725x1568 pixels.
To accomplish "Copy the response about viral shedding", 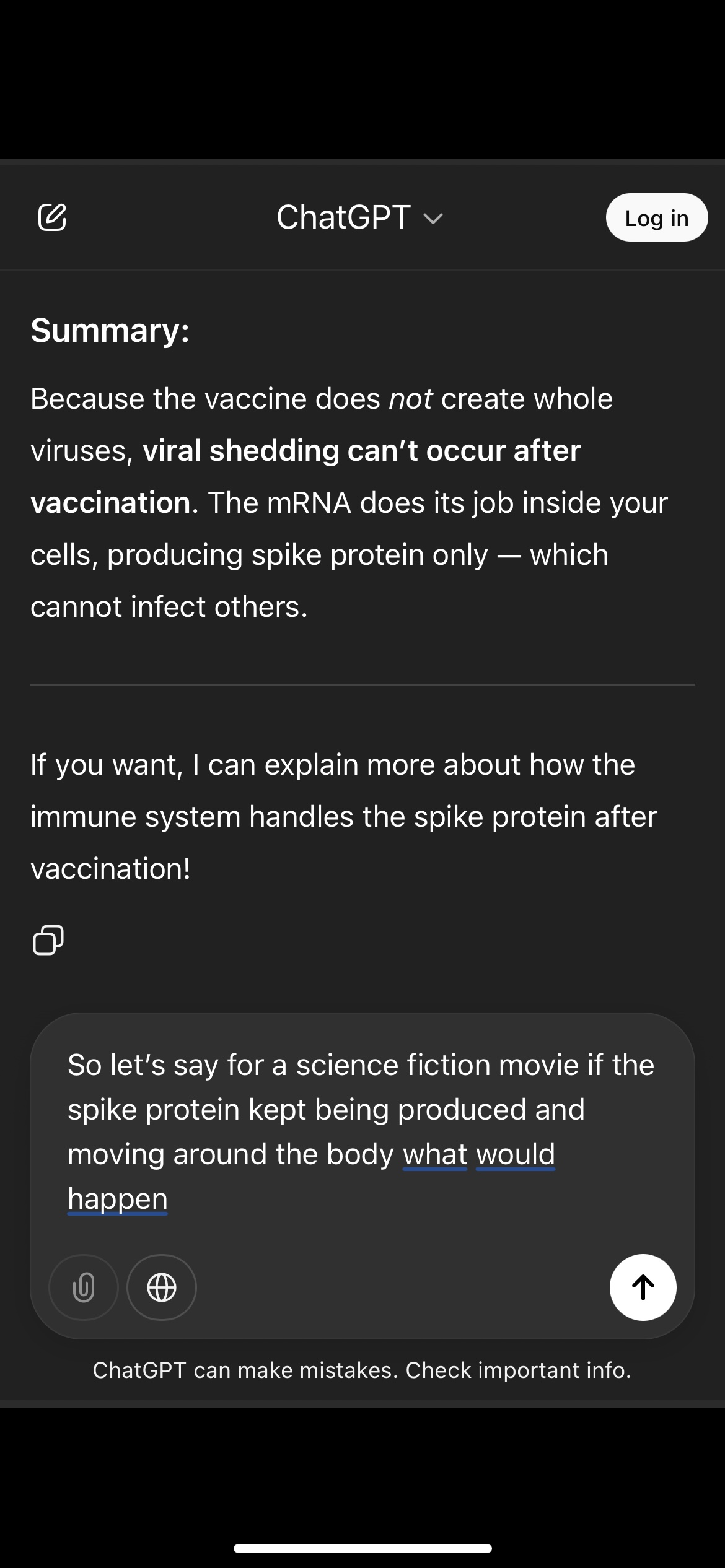I will [x=48, y=940].
